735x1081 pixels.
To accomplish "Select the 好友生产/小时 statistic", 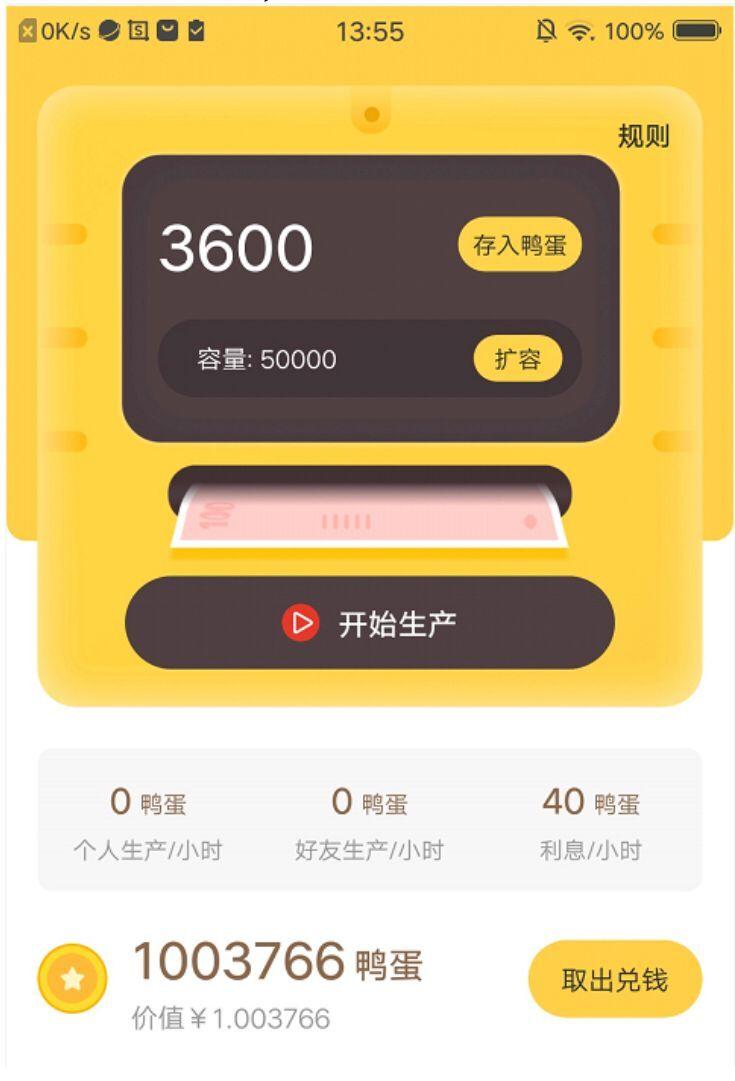I will [367, 822].
